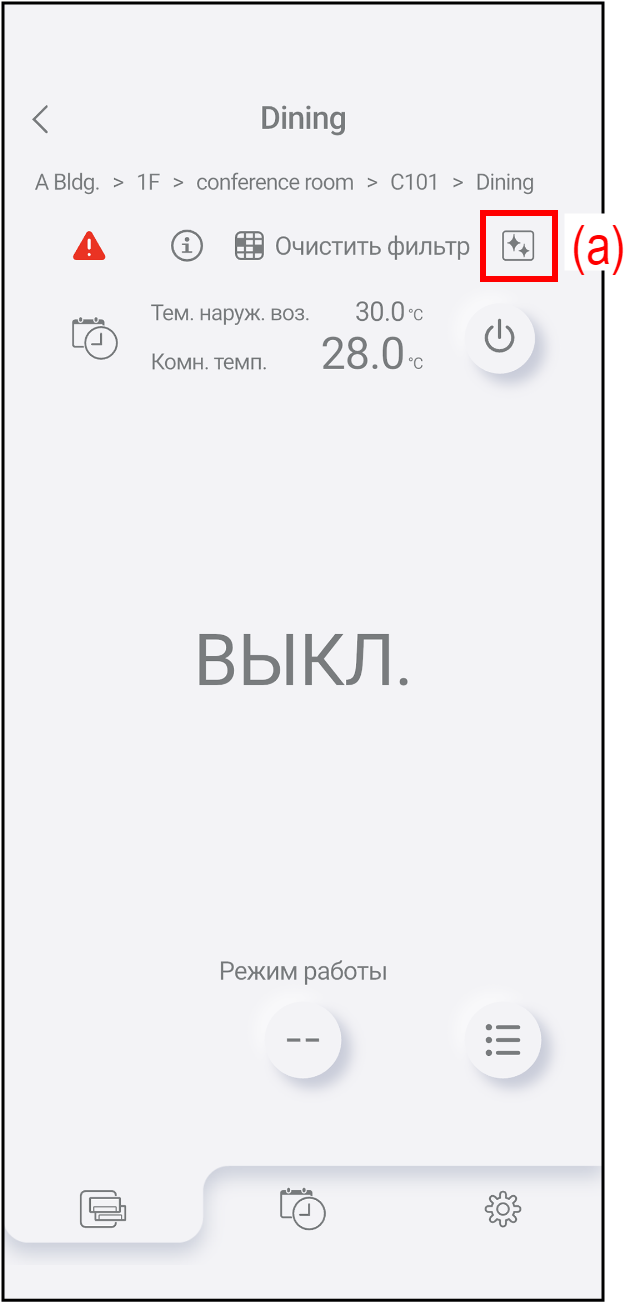
Task: Open the red error warning icon
Action: click(x=89, y=245)
